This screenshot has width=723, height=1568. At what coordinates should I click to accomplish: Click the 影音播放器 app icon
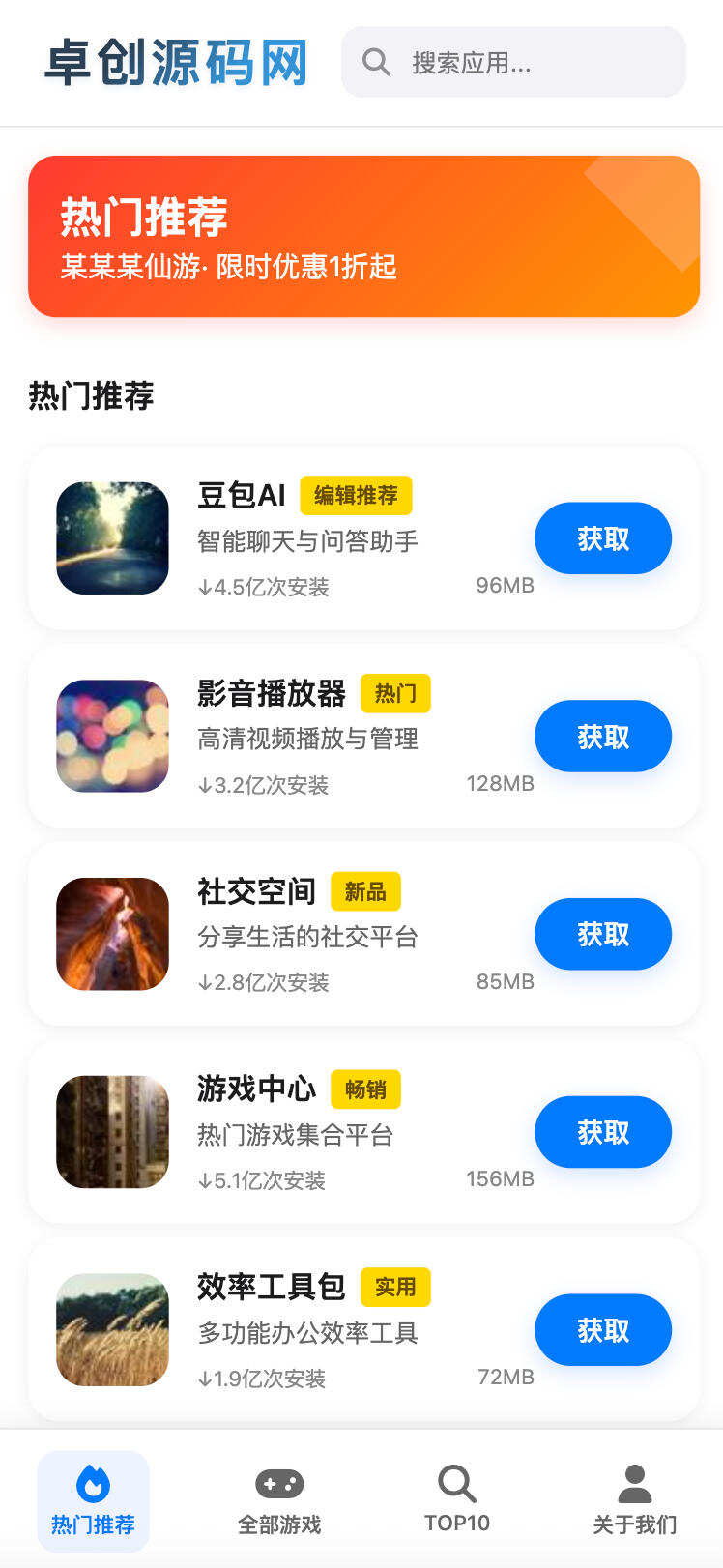click(x=112, y=737)
